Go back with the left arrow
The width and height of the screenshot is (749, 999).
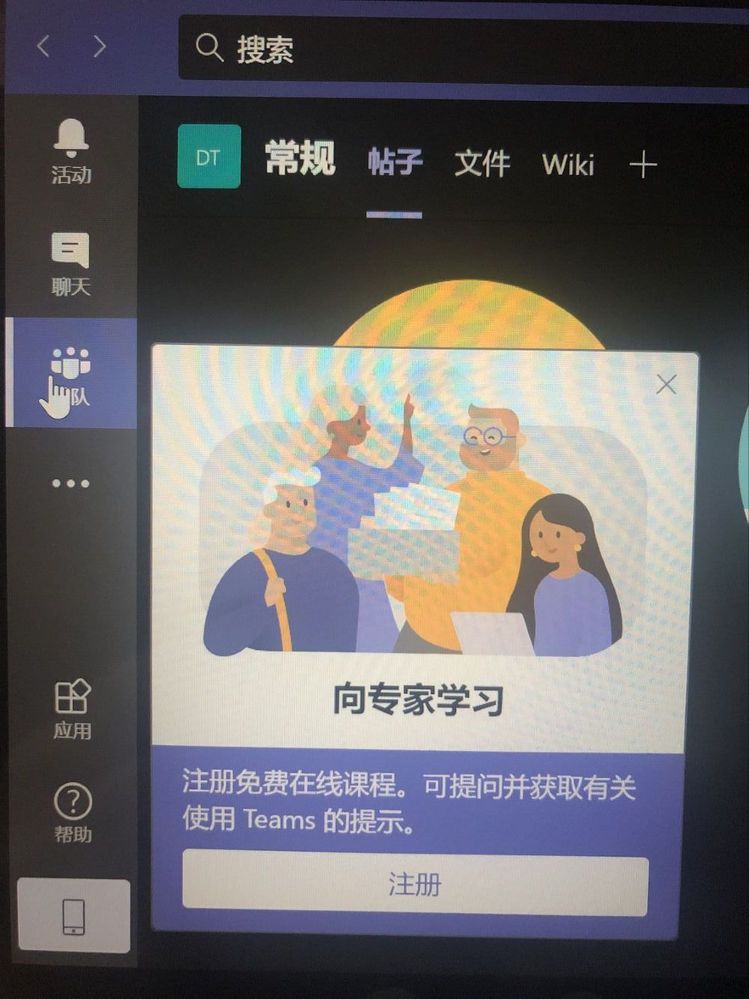[43, 46]
